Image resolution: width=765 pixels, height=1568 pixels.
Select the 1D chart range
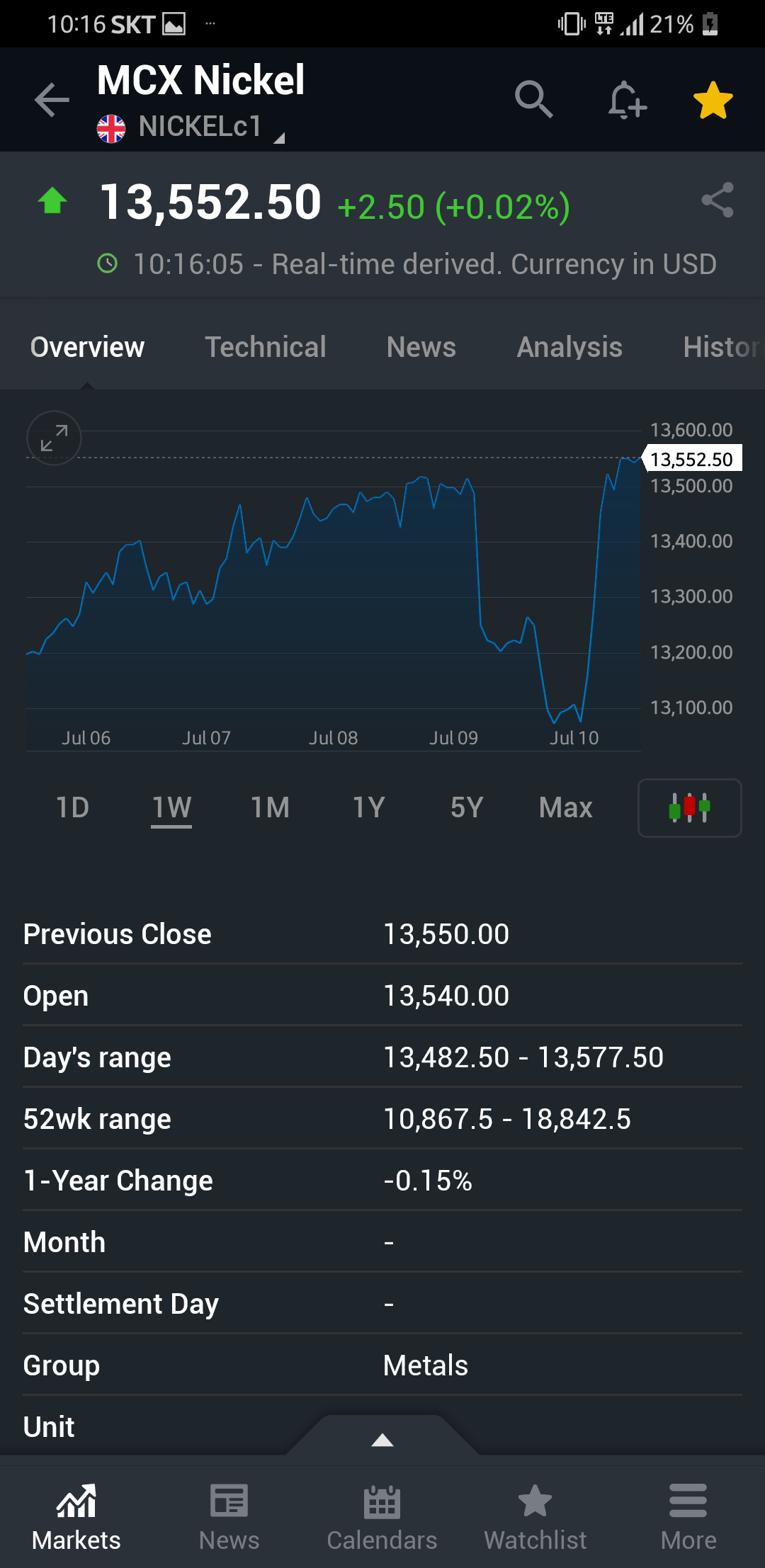pyautogui.click(x=72, y=807)
